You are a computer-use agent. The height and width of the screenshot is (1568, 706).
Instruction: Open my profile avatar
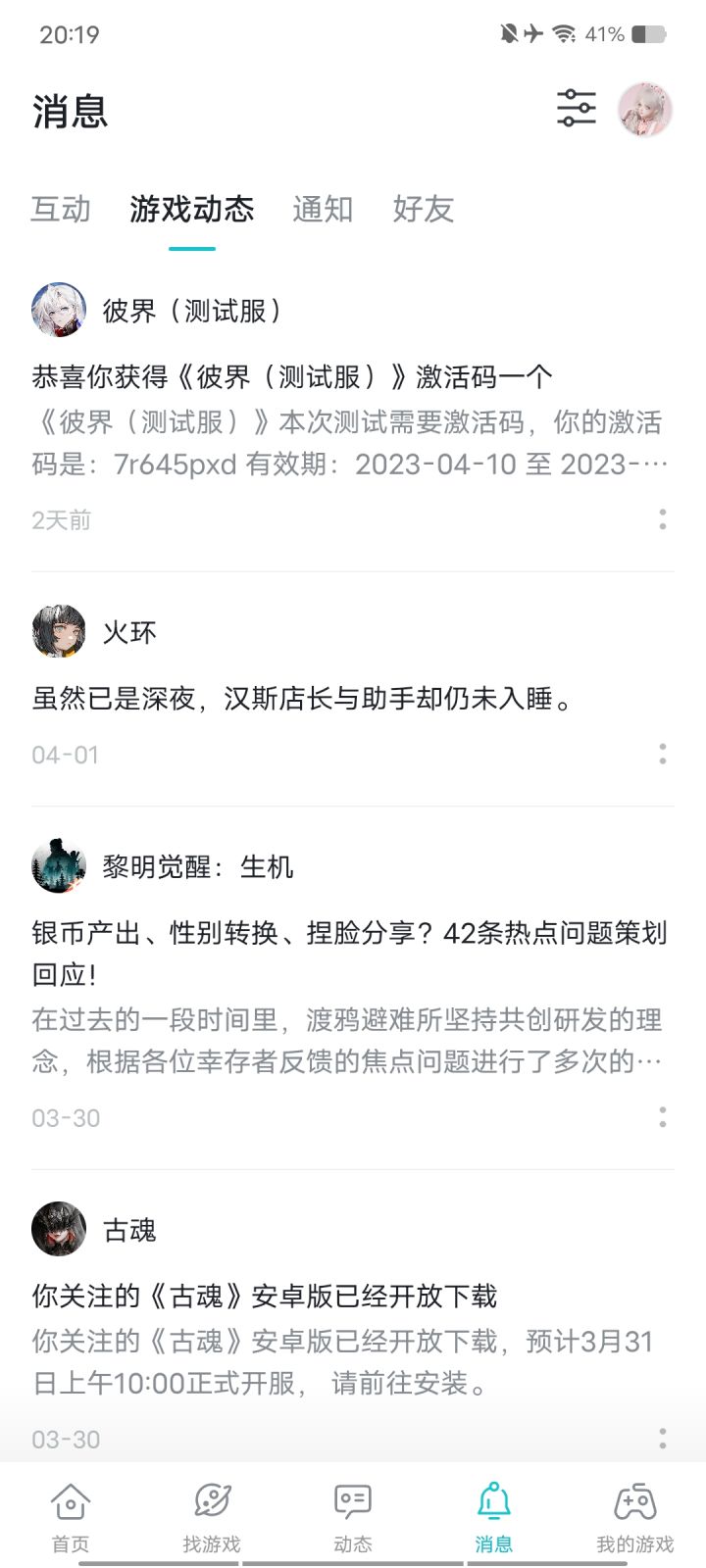[645, 109]
